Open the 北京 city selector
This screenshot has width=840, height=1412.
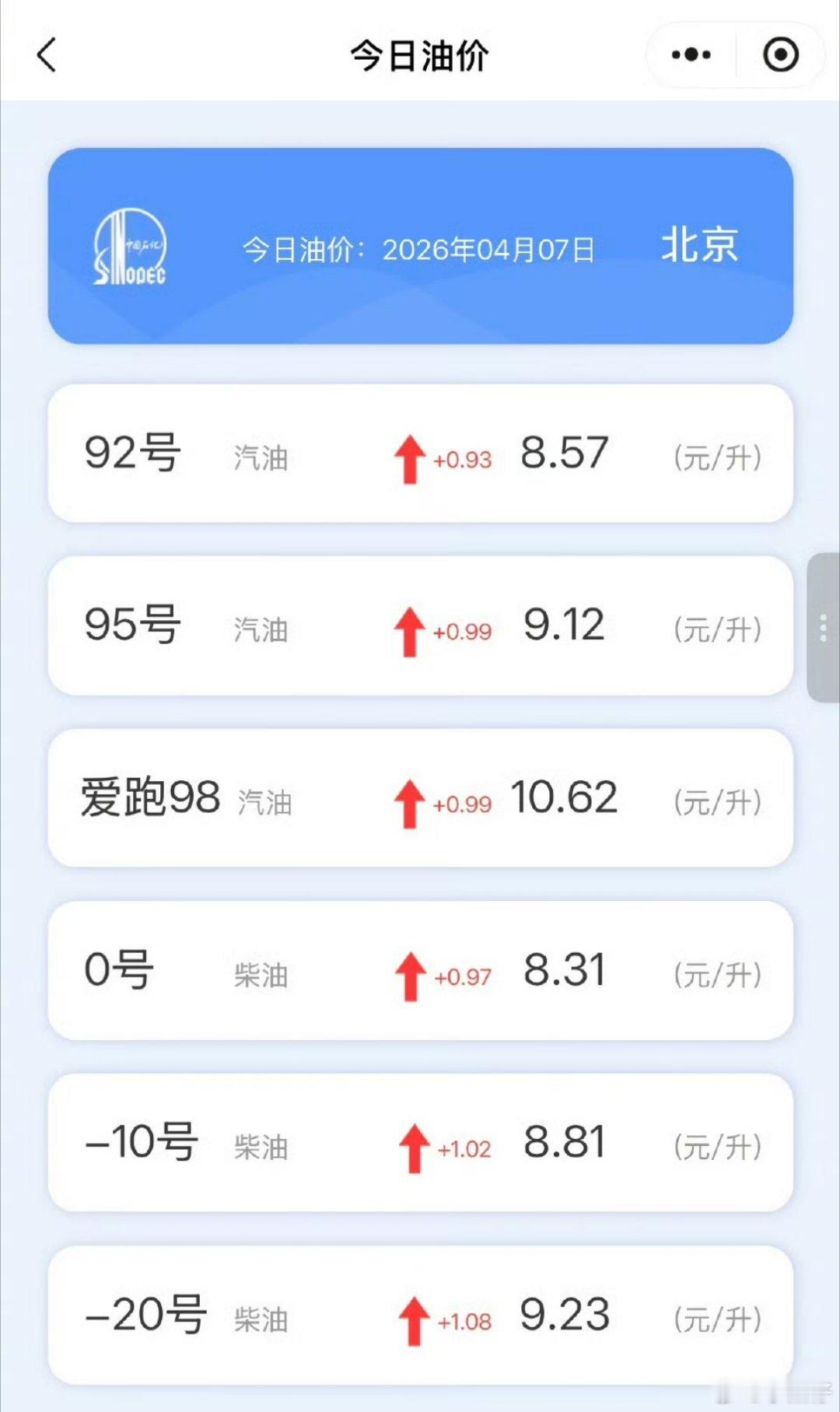(698, 246)
